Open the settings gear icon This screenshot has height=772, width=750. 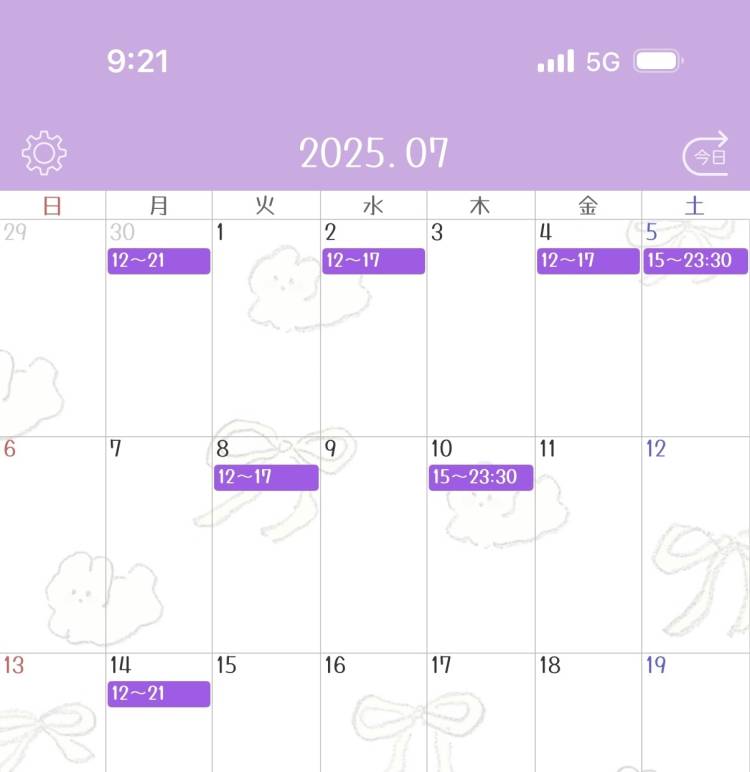click(x=44, y=154)
